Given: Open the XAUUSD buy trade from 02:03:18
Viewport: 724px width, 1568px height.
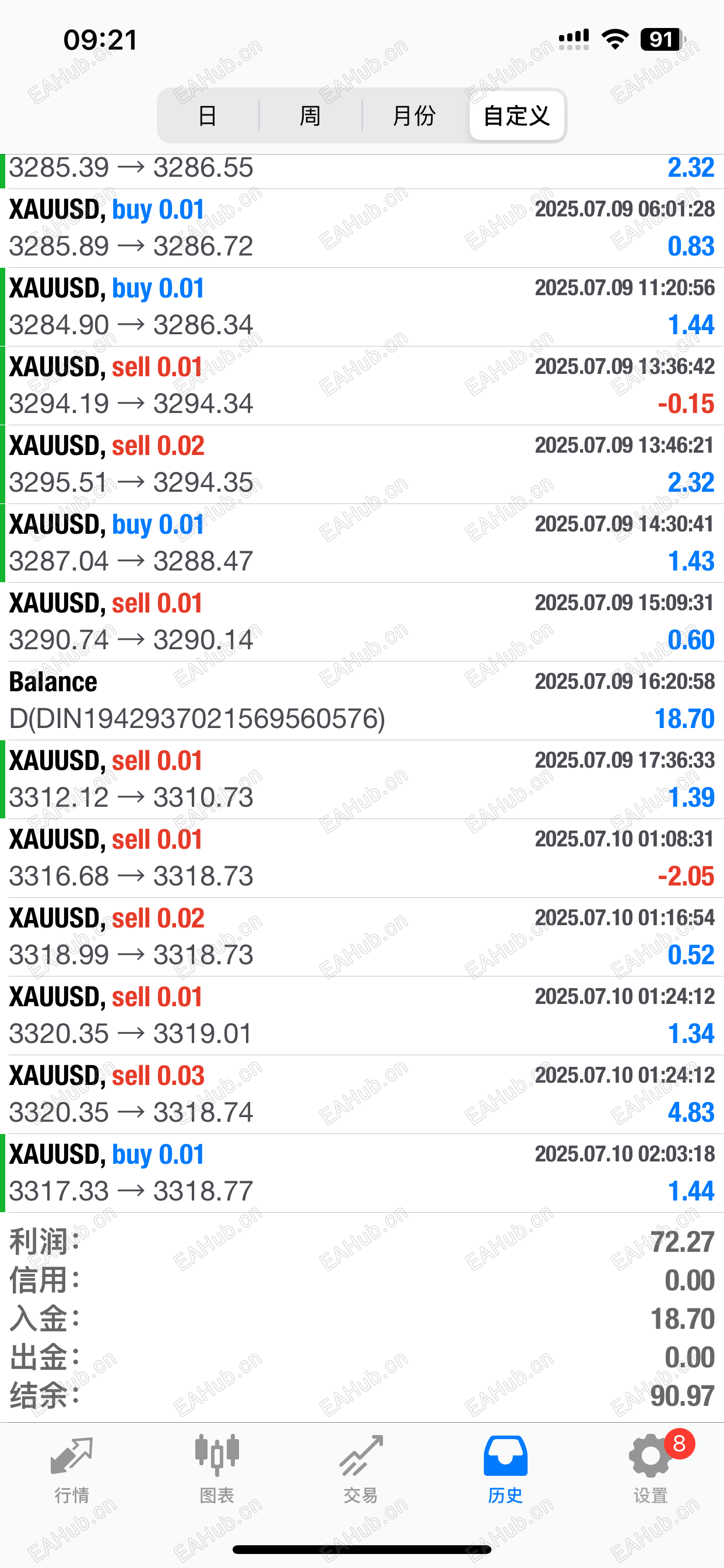Looking at the screenshot, I should tap(362, 1173).
